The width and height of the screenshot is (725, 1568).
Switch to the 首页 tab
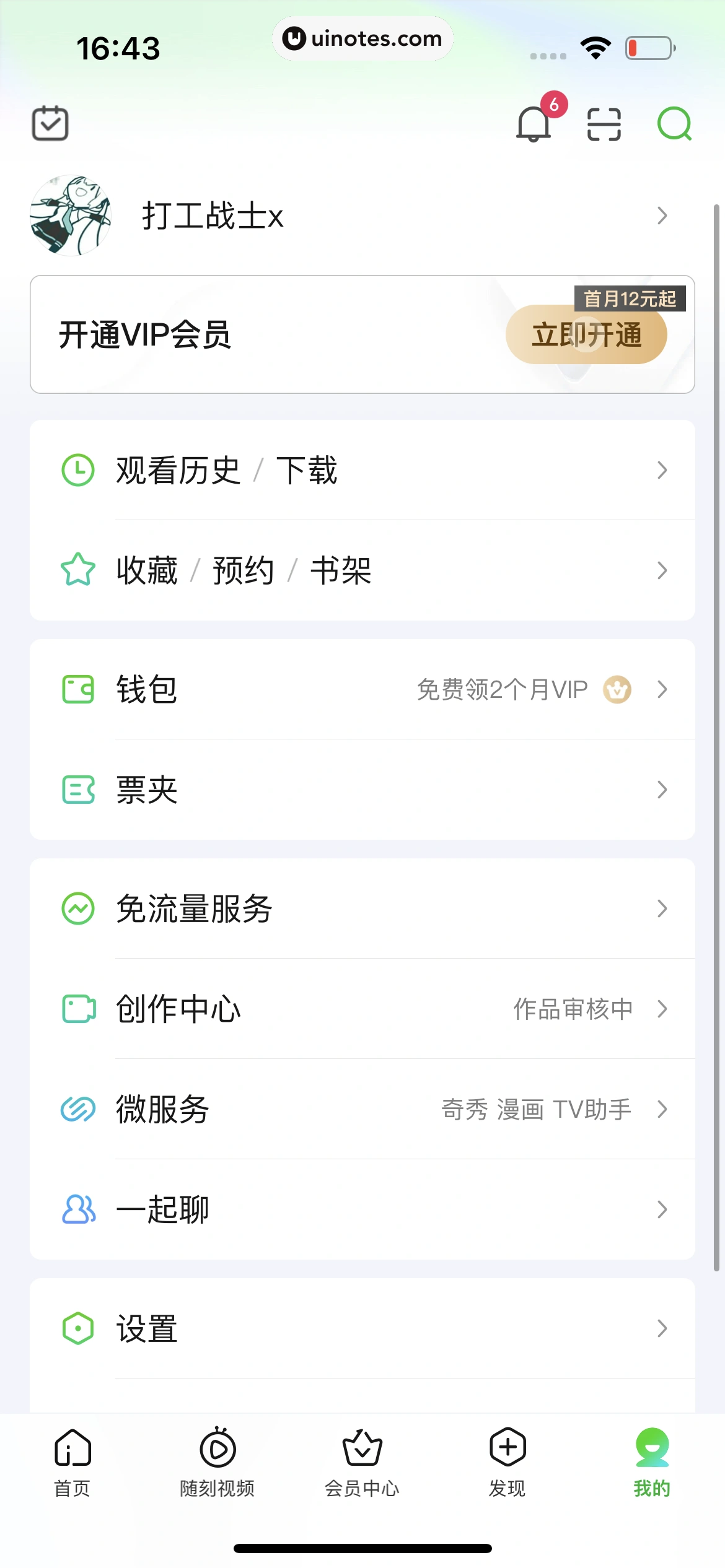point(72,1461)
